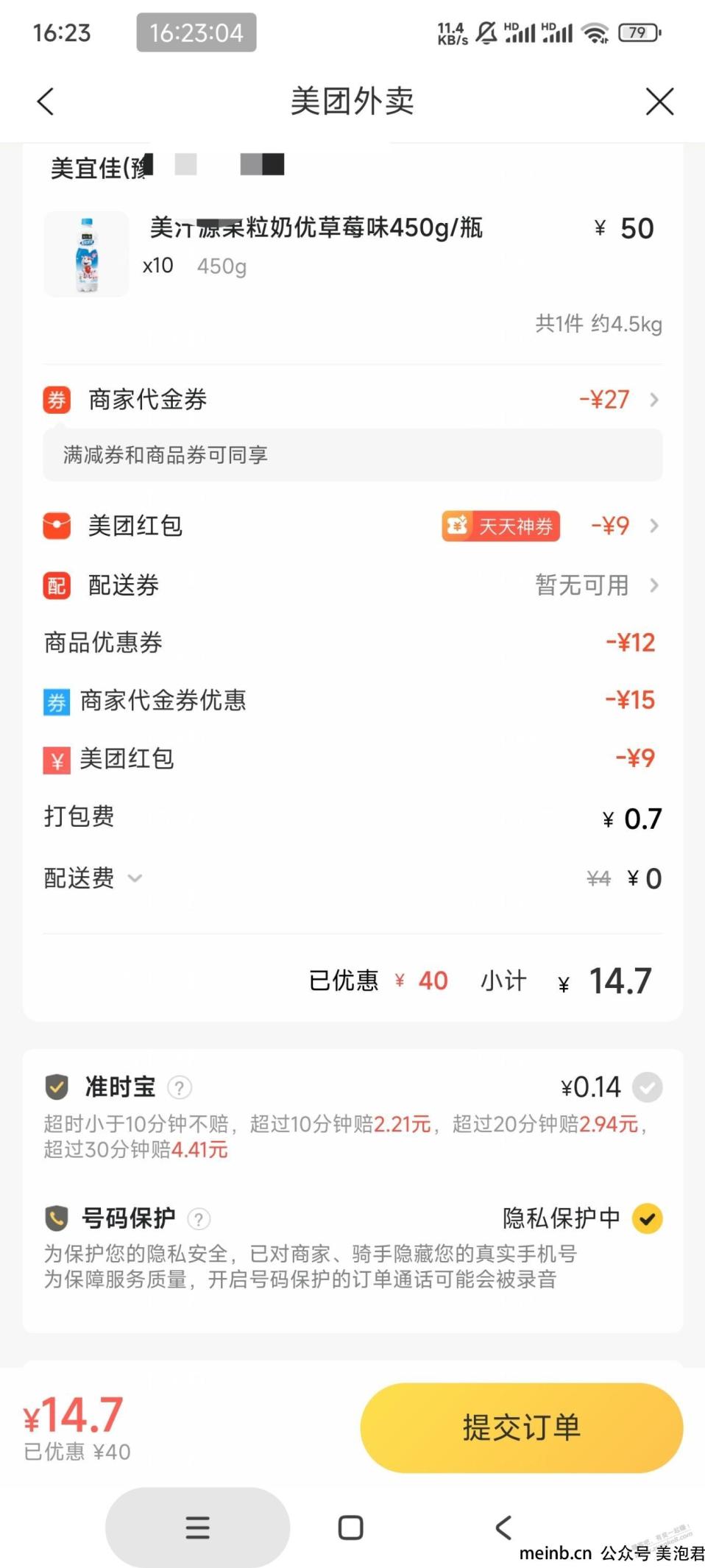Open the system recent apps menu
This screenshot has height=1568, width=705.
pyautogui.click(x=197, y=1528)
